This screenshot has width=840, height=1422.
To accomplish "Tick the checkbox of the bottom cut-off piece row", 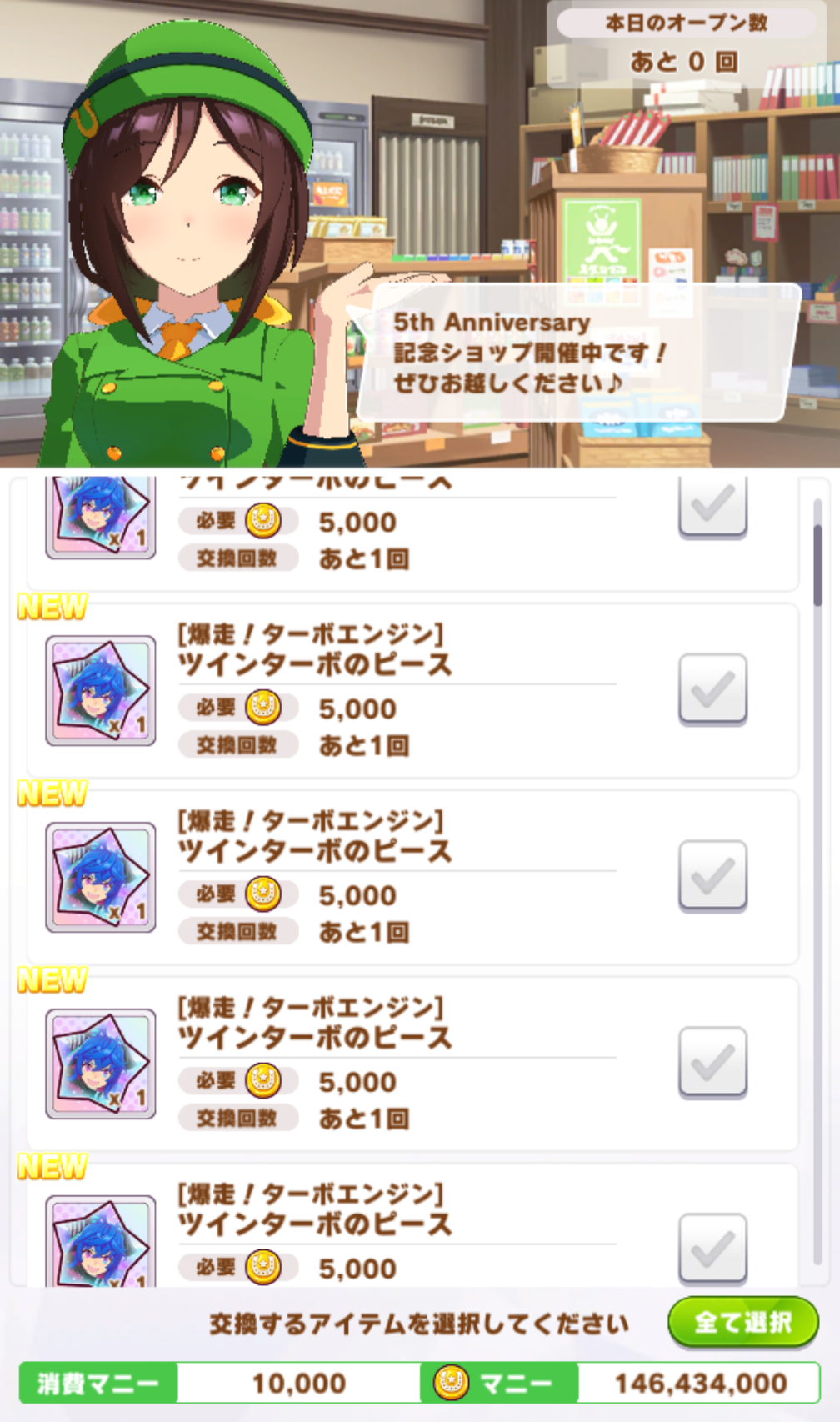I will [x=712, y=1248].
